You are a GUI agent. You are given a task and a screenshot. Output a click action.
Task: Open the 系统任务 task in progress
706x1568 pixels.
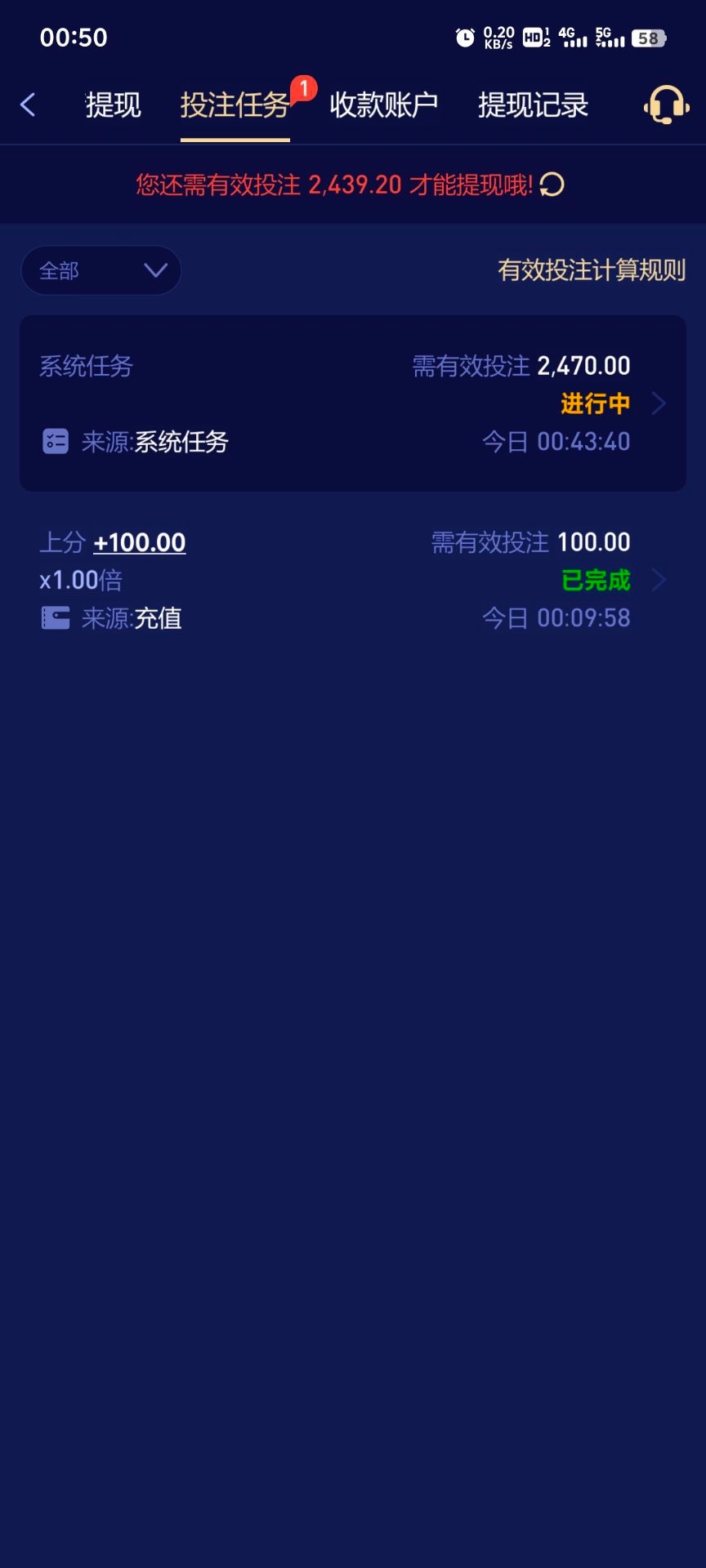[353, 403]
